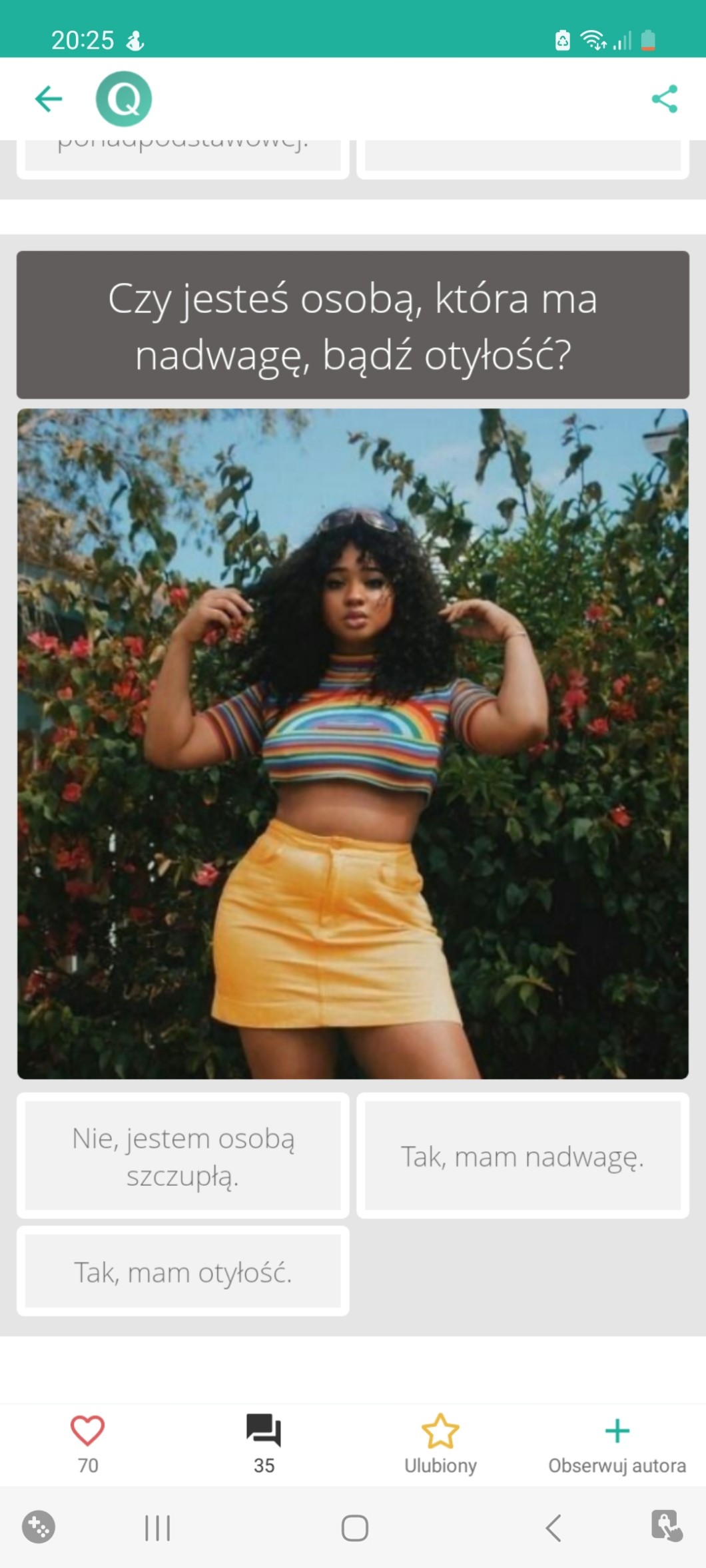
Task: Open the app logo in header
Action: (124, 99)
